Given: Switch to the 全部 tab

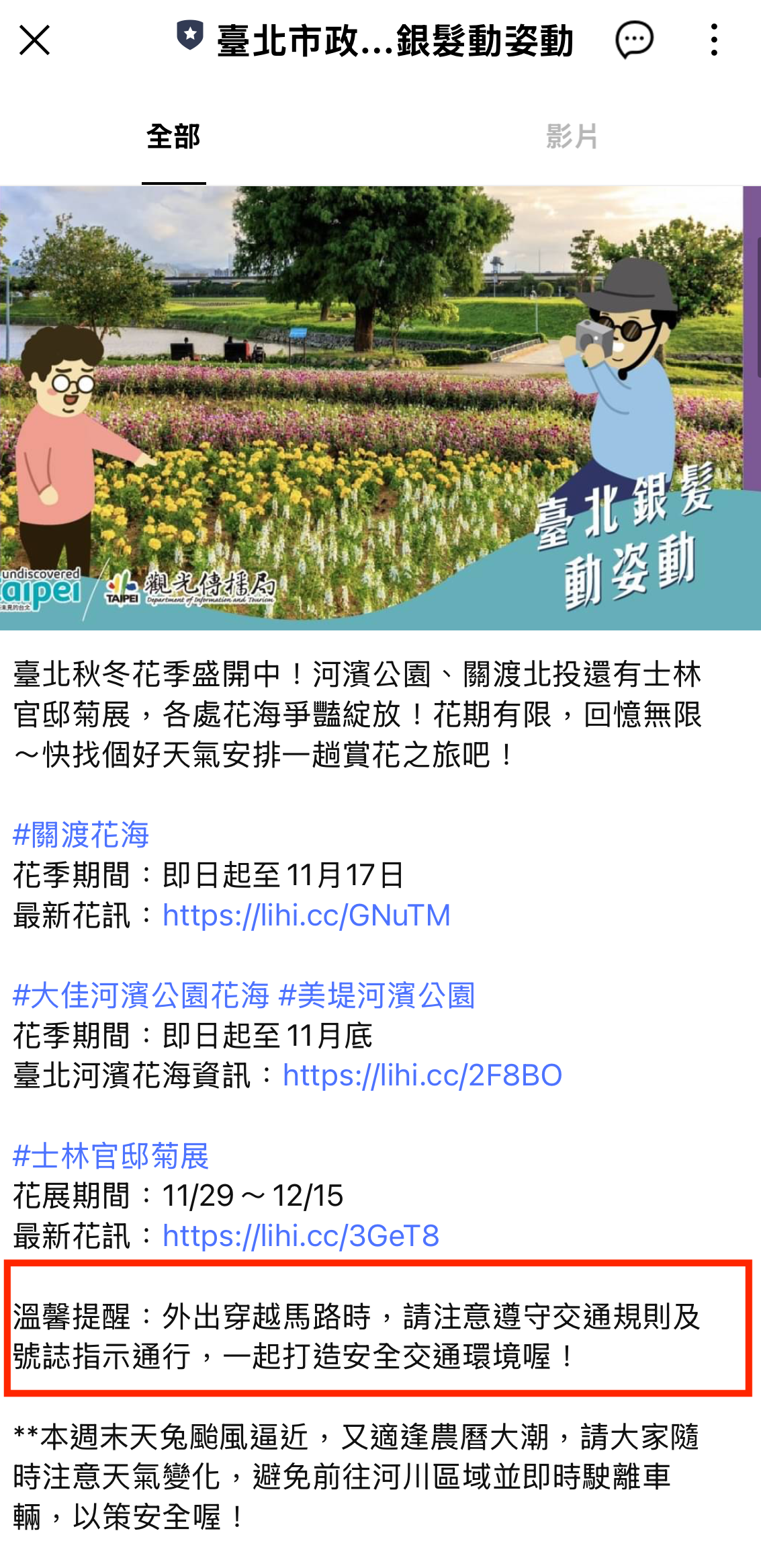Looking at the screenshot, I should 173,137.
